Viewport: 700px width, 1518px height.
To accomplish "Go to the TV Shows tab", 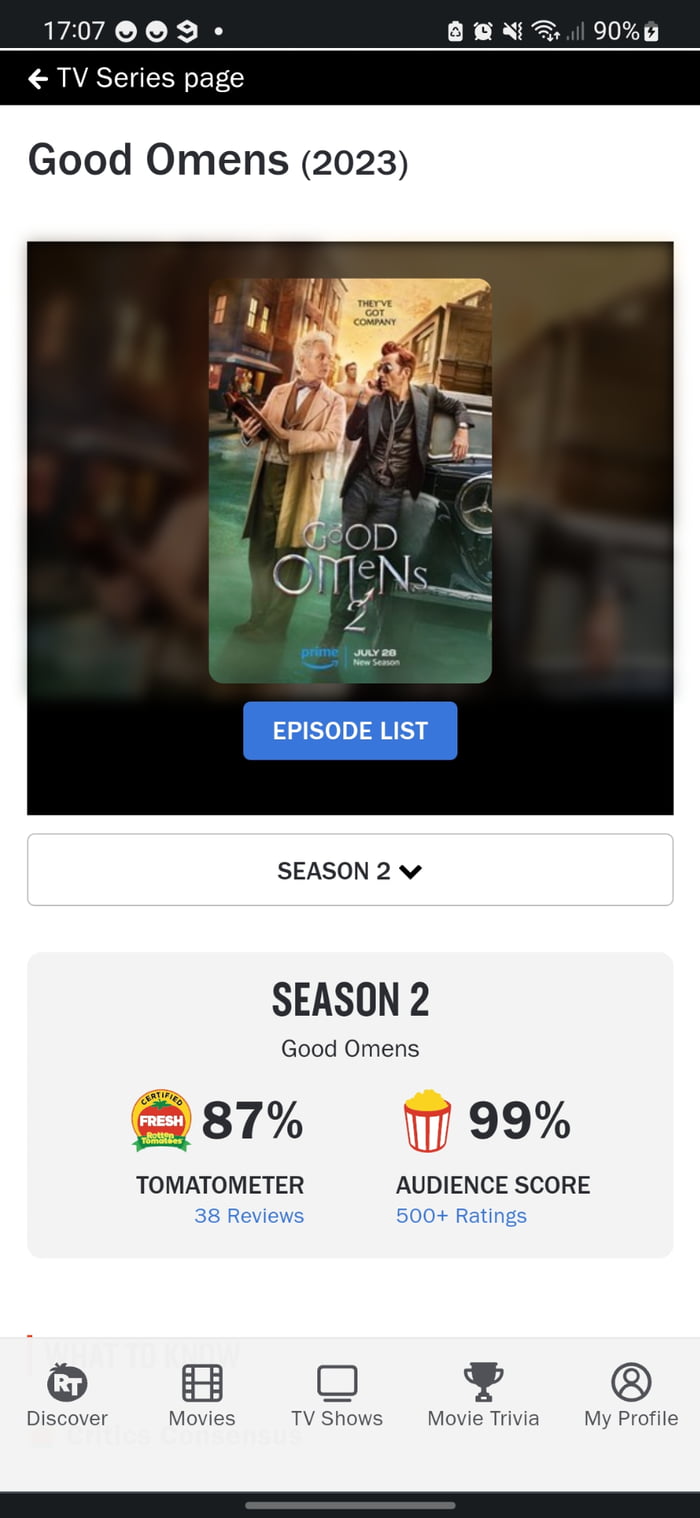I will point(337,1396).
